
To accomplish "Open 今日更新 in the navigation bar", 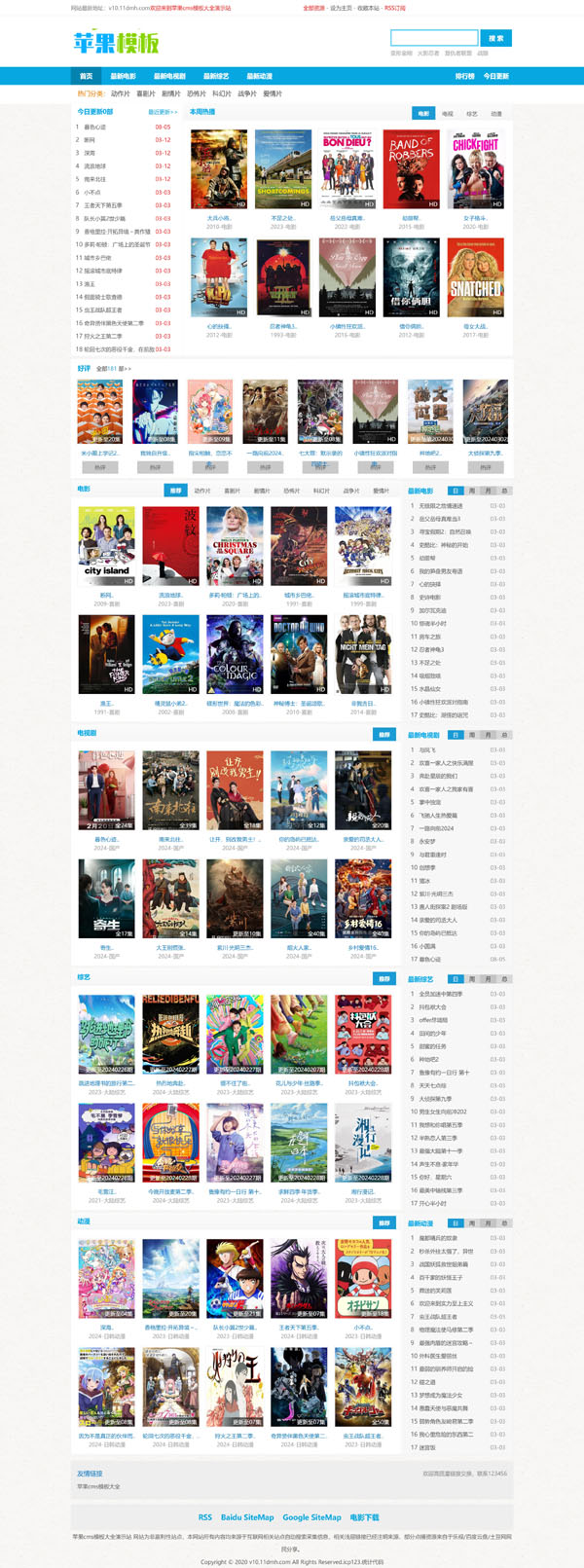I will click(x=496, y=76).
